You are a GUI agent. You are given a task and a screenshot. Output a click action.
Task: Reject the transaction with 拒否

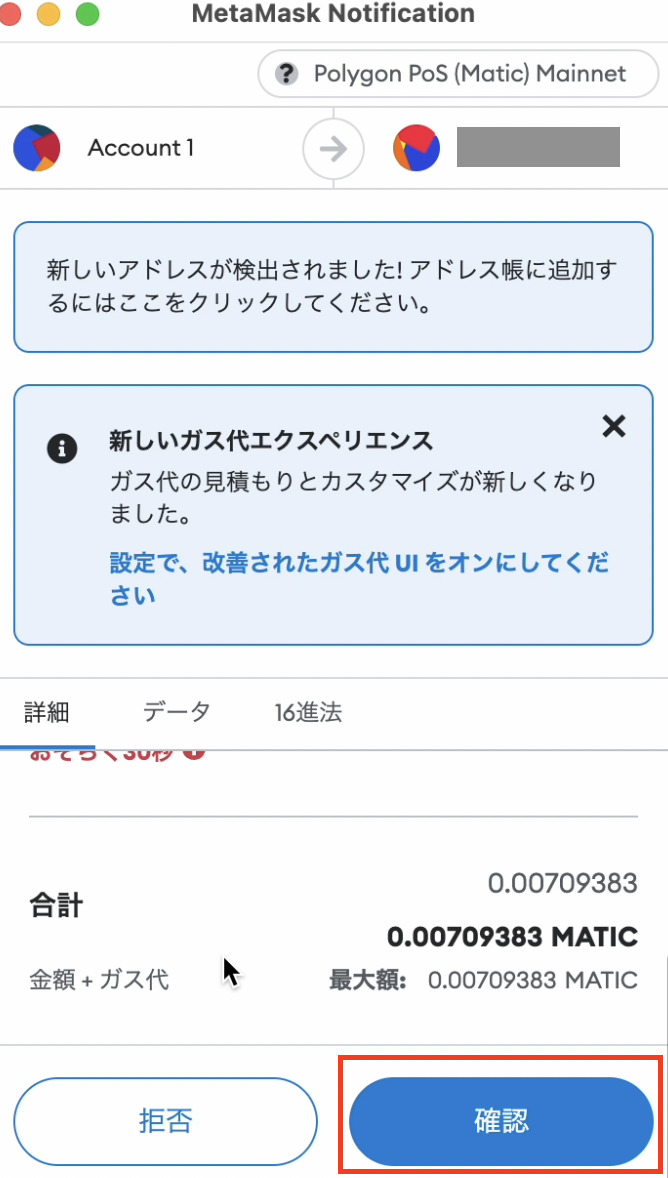coord(166,1121)
